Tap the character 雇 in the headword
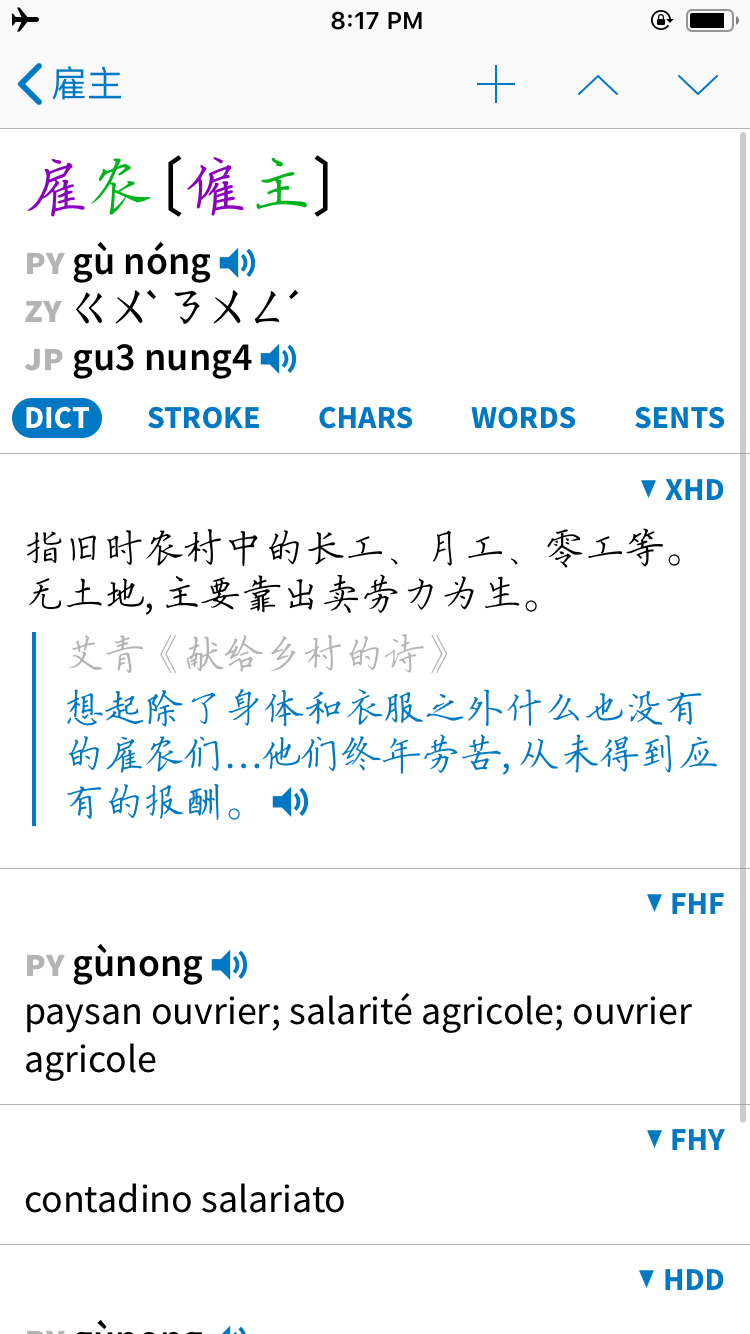Viewport: 750px width, 1334px height. [55, 188]
